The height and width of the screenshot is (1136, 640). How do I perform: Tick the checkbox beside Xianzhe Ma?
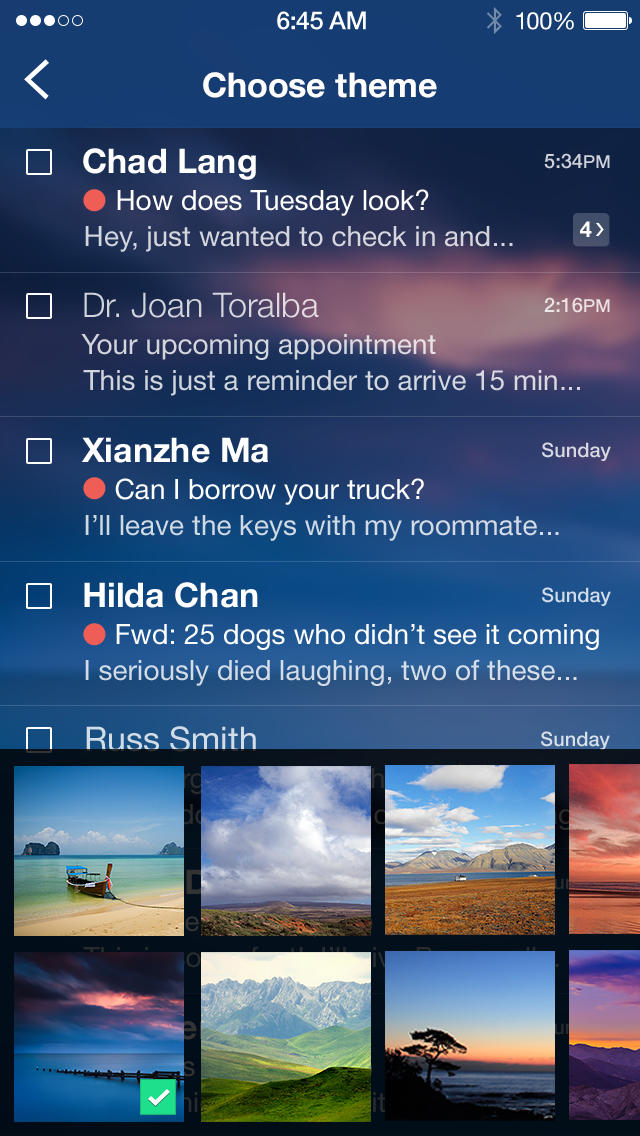point(39,451)
